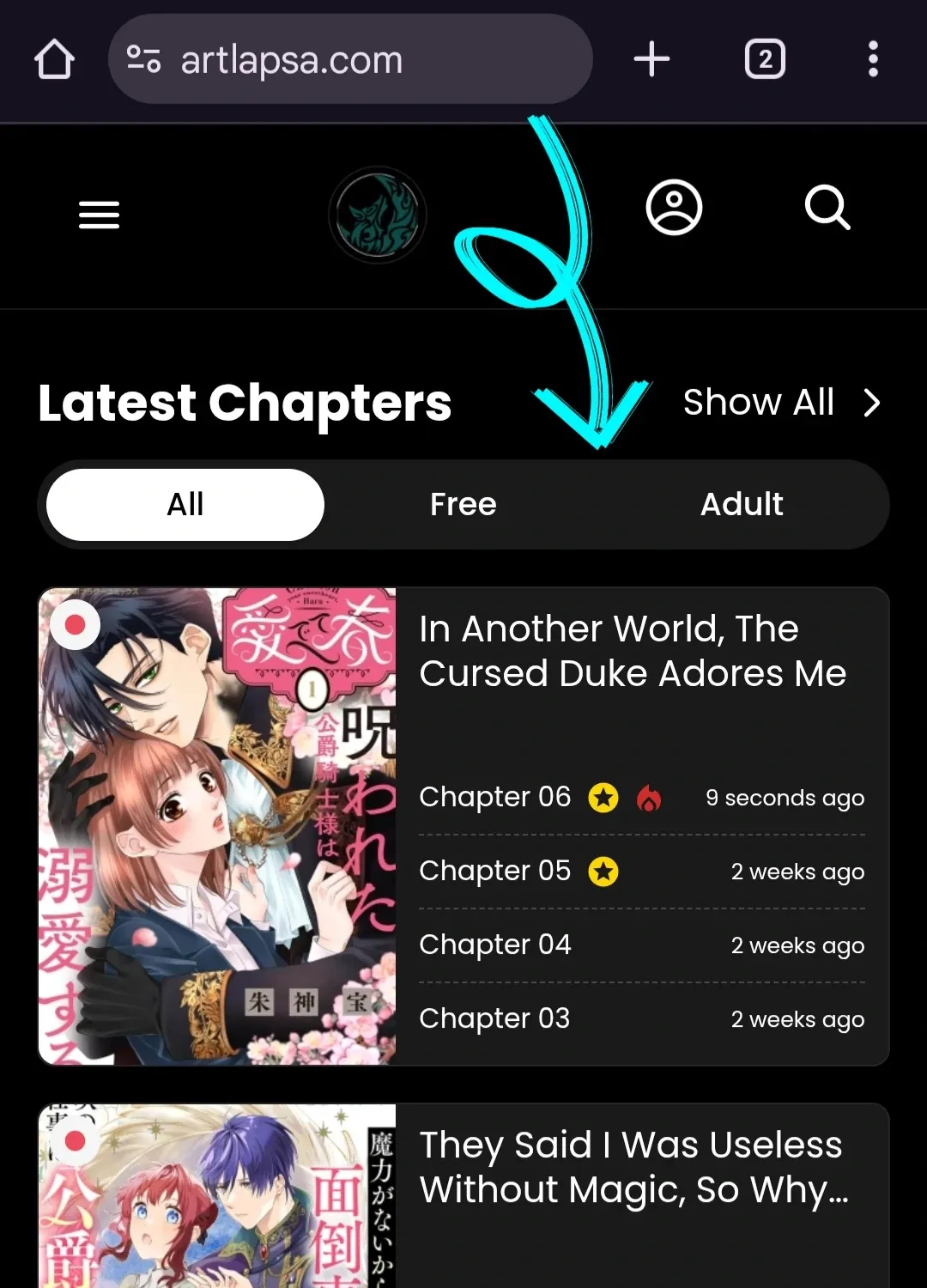
Task: Open title In Another World, The Cursed Duke Adores Me
Action: (x=633, y=651)
